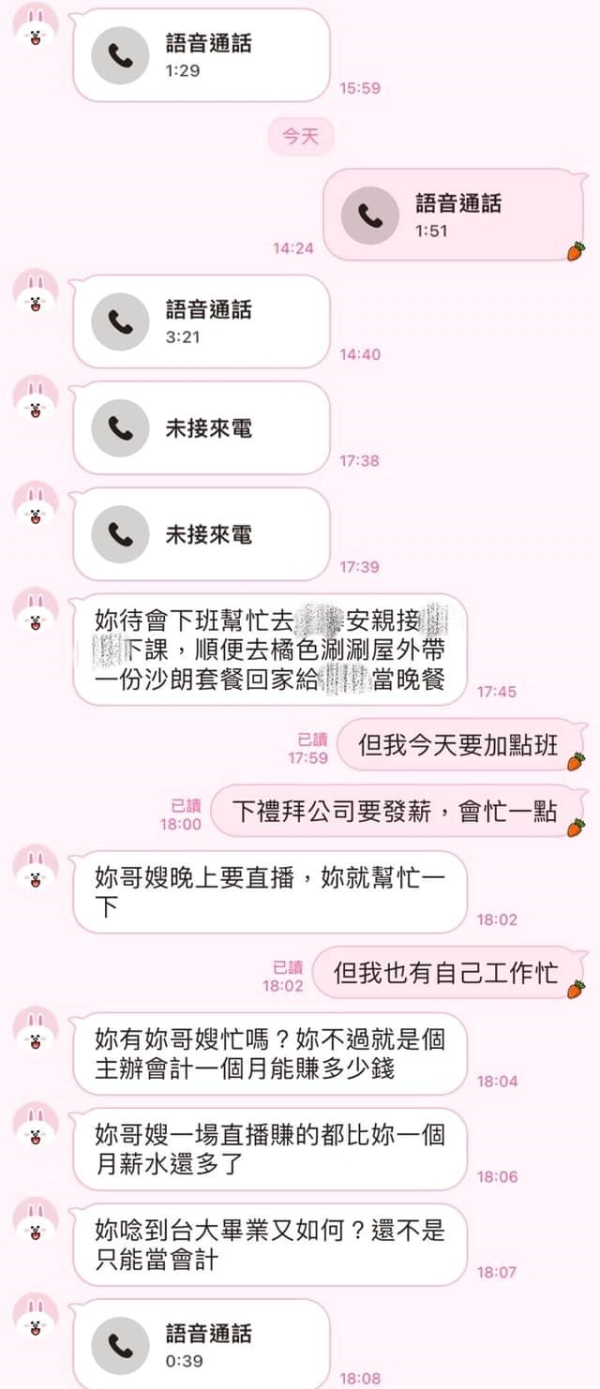Image resolution: width=600 pixels, height=1389 pixels.
Task: Open sender's avatar beside the 17:45 message
Action: [35, 611]
